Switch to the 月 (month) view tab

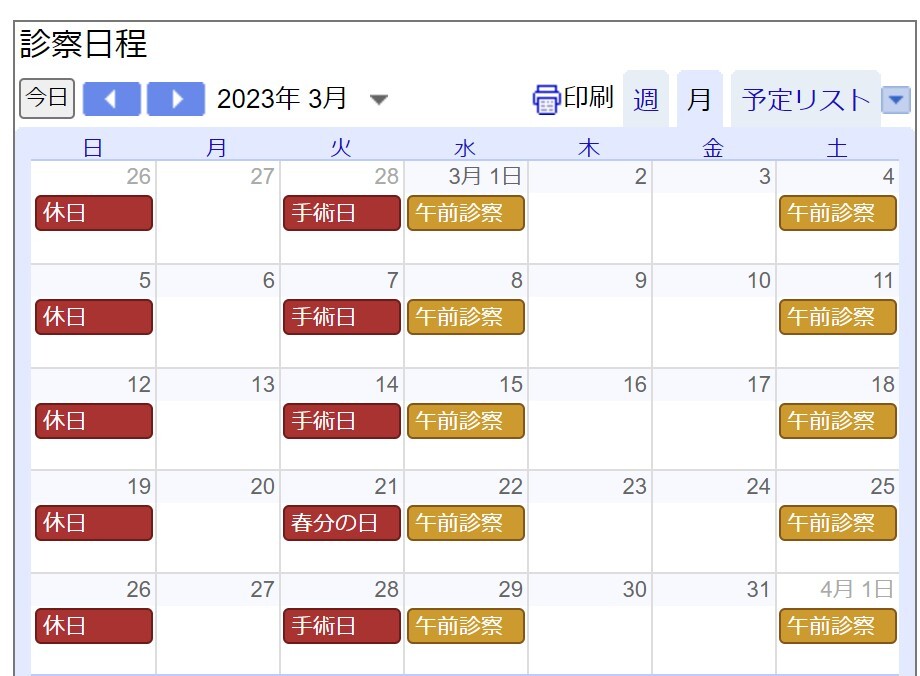point(700,100)
